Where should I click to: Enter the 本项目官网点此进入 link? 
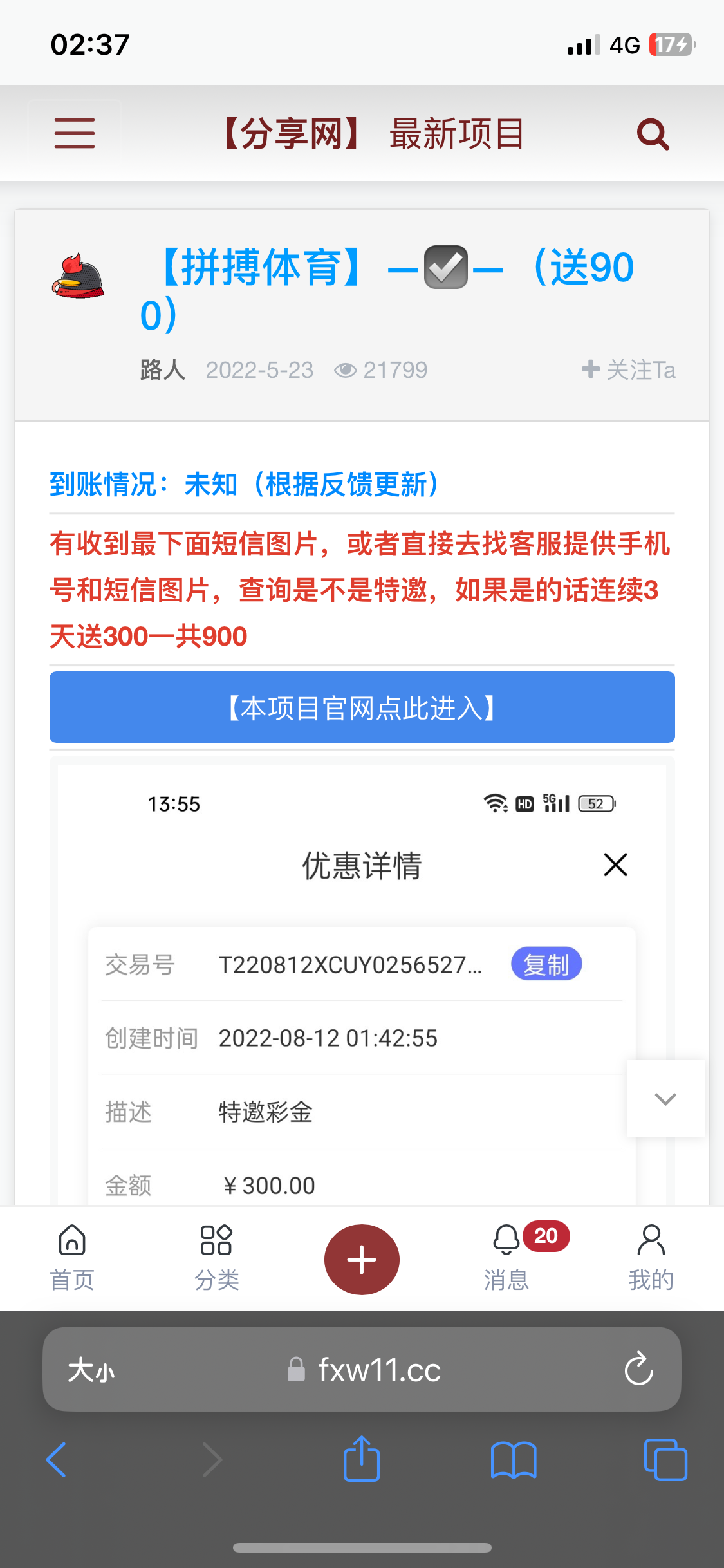click(362, 707)
